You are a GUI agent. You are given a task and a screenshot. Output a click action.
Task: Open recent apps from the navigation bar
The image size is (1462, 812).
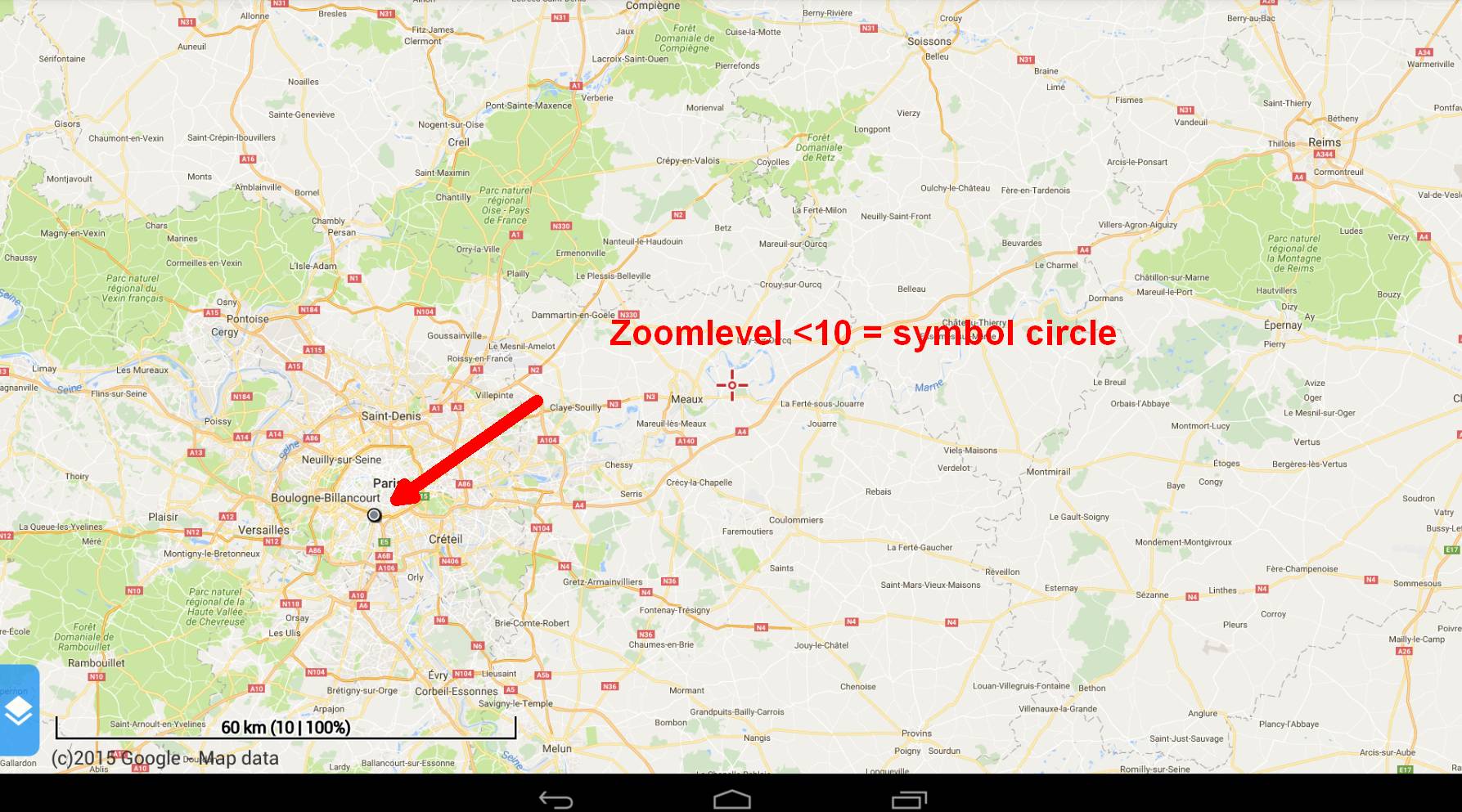coord(908,800)
